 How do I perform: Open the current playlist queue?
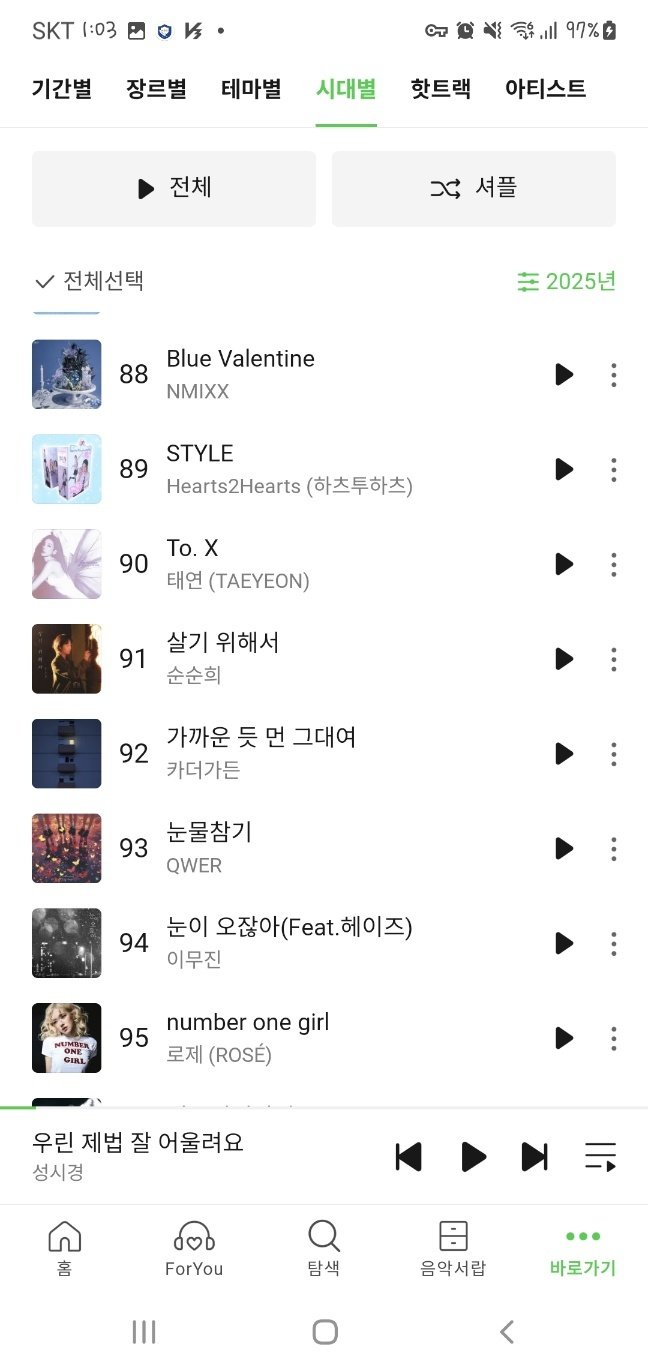coord(600,1157)
